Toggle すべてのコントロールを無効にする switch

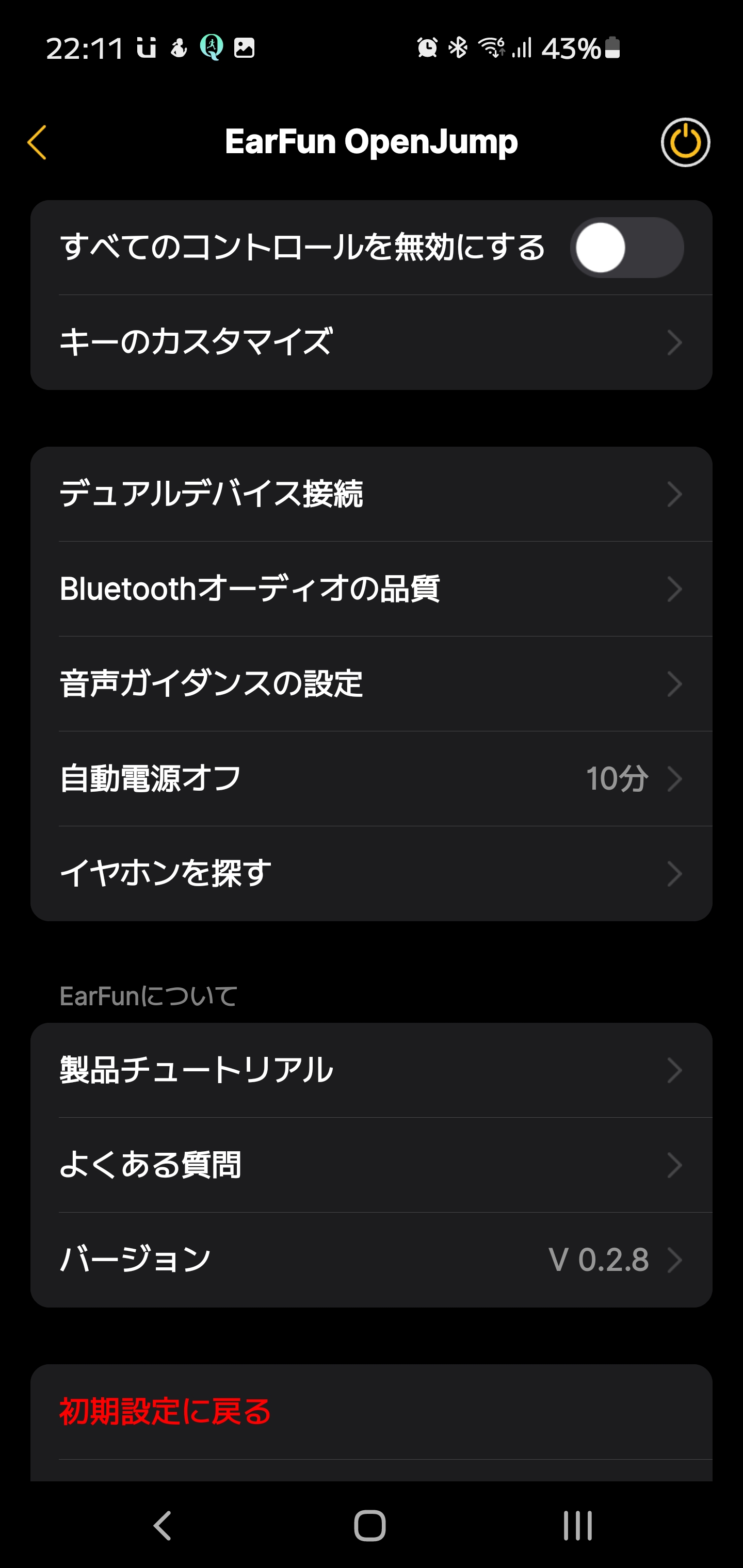[x=626, y=248]
